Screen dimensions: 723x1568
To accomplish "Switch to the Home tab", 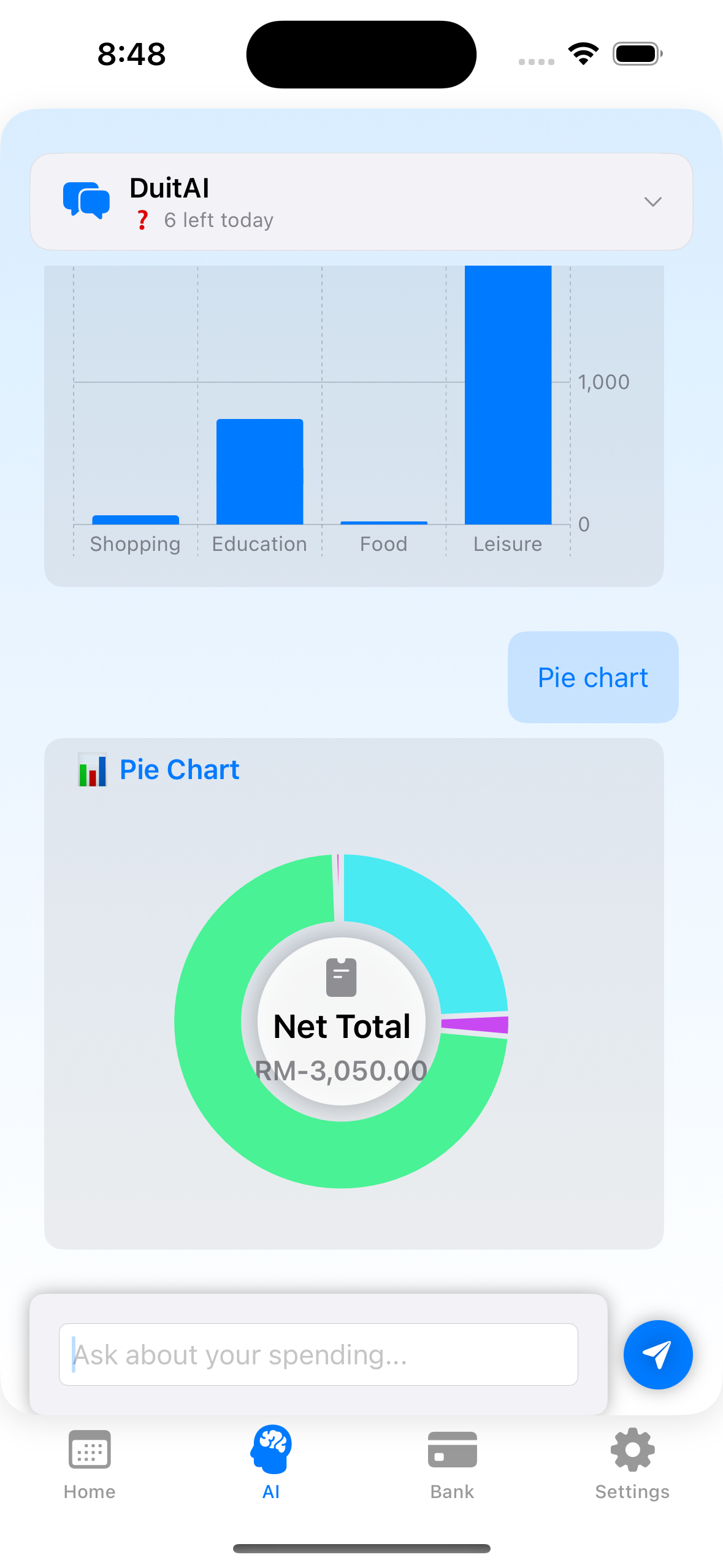I will (90, 1464).
